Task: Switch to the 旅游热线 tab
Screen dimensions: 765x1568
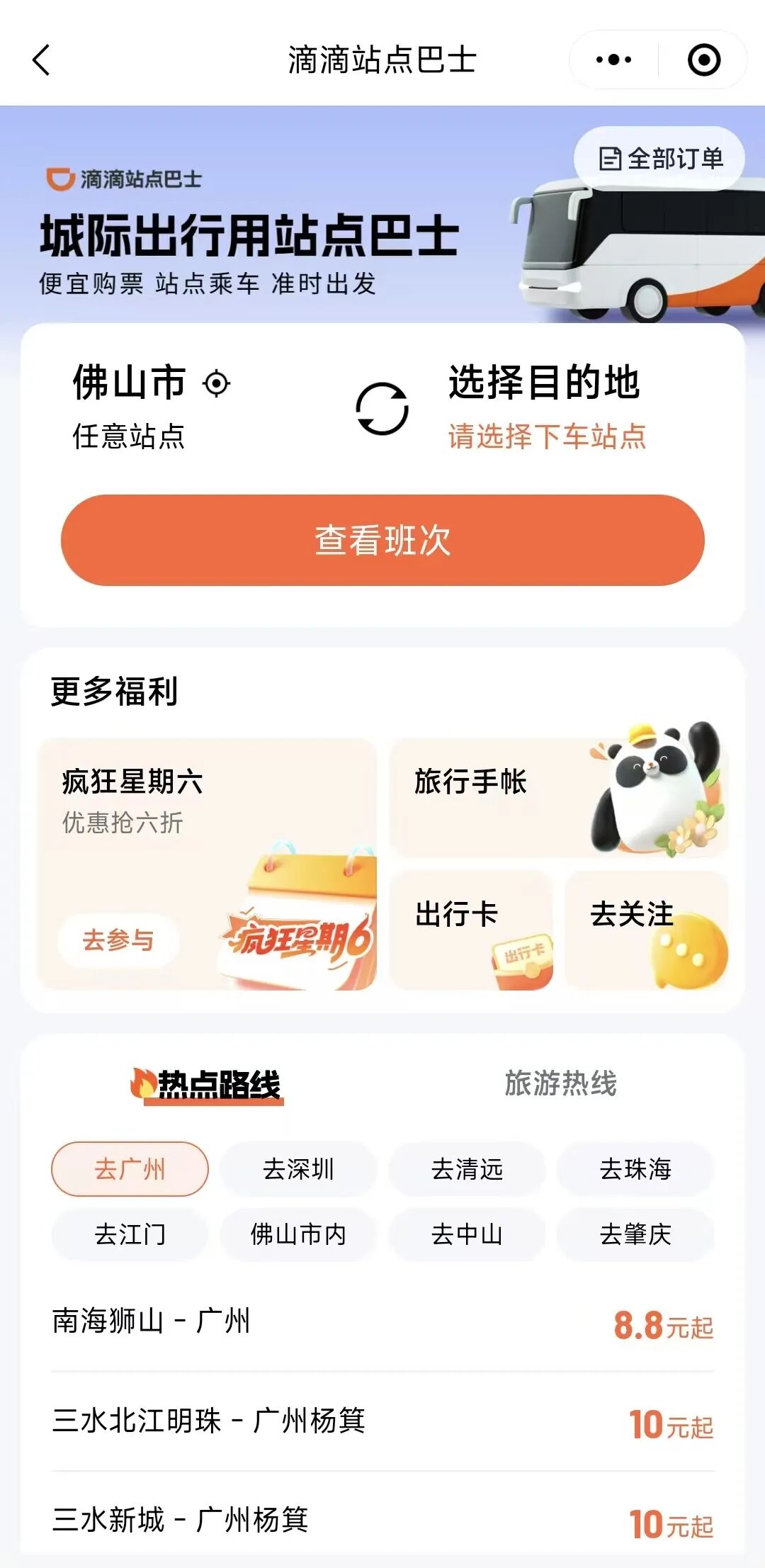Action: (x=560, y=1083)
